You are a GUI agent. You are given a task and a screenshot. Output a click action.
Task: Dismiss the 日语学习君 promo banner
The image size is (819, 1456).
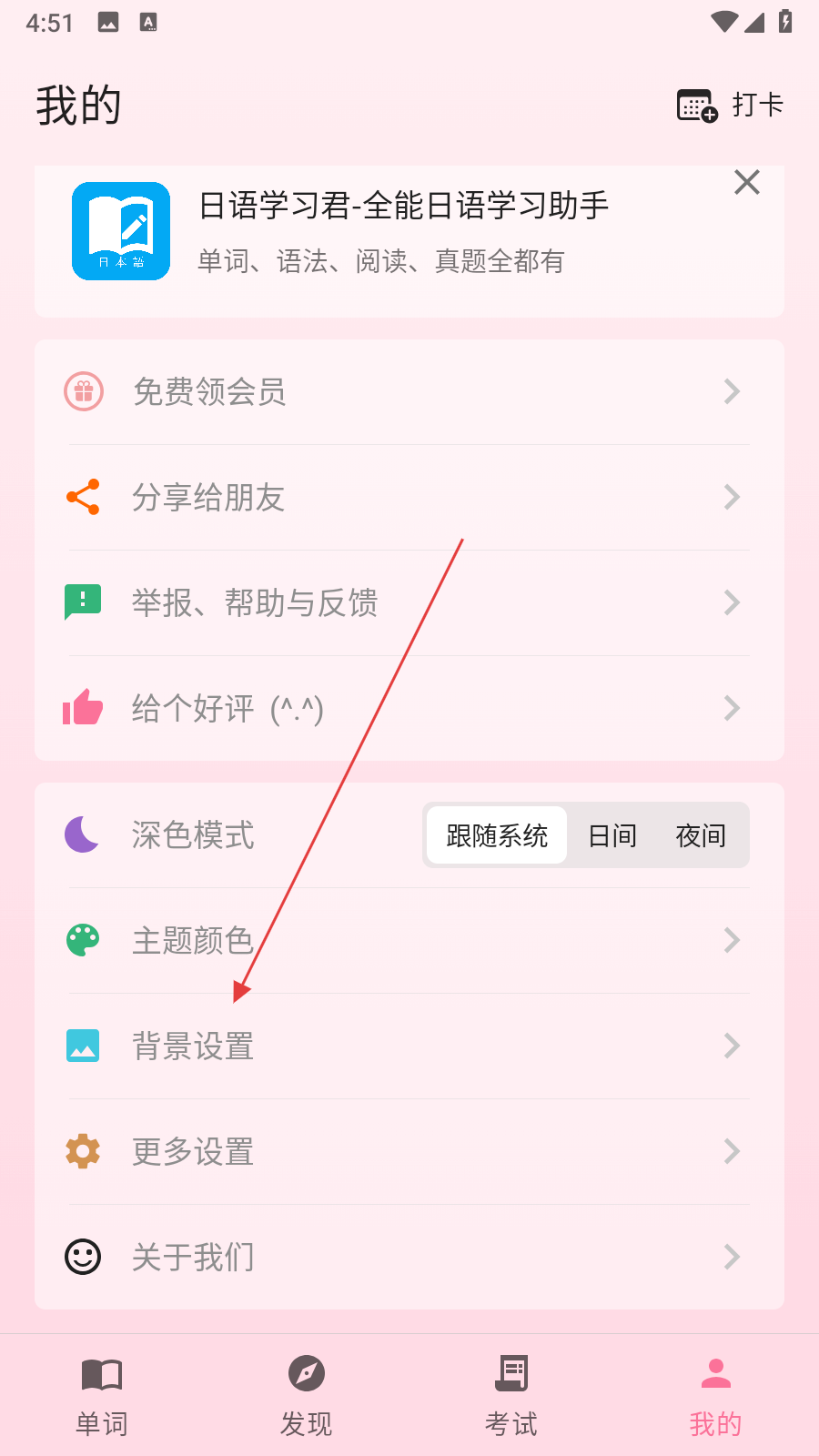746,183
